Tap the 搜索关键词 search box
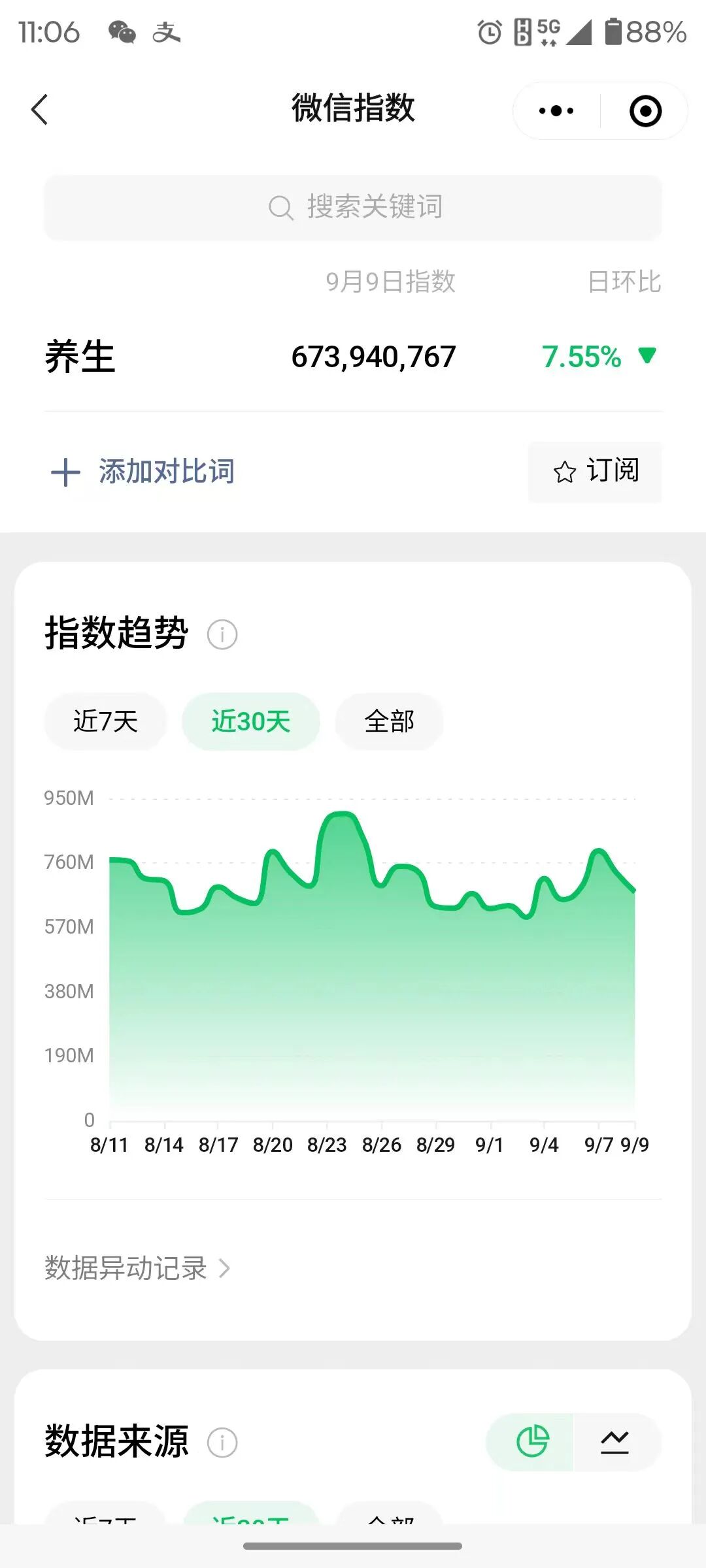The image size is (706, 1568). (353, 207)
